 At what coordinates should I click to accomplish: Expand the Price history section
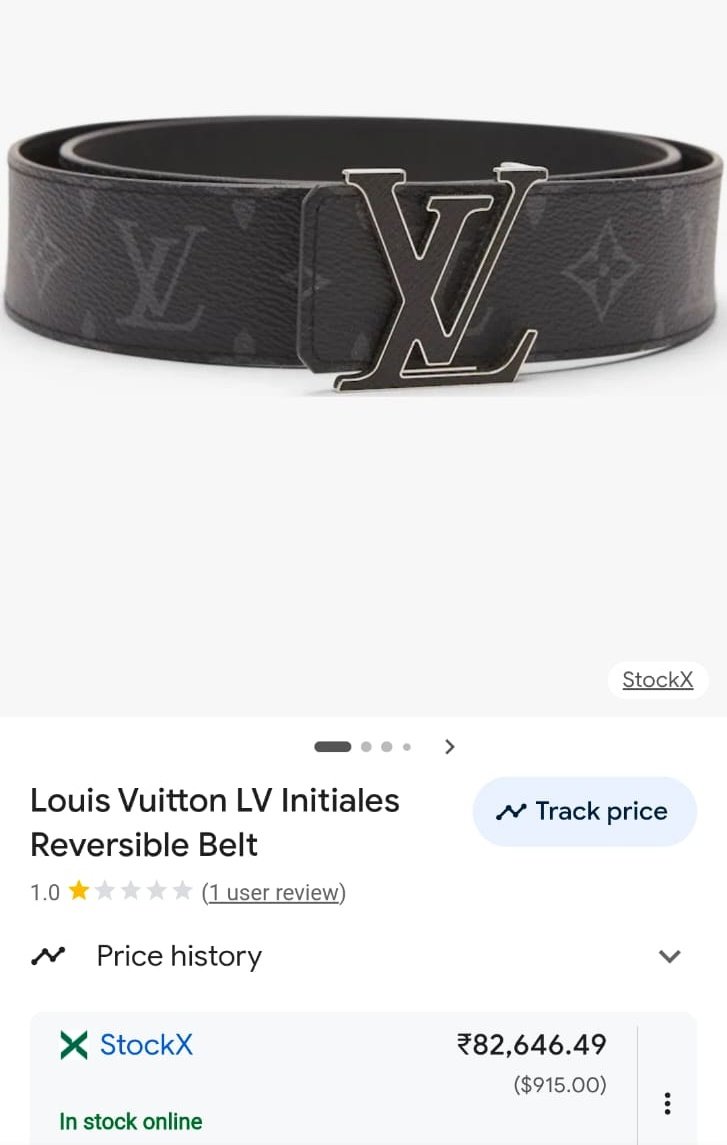coord(669,956)
